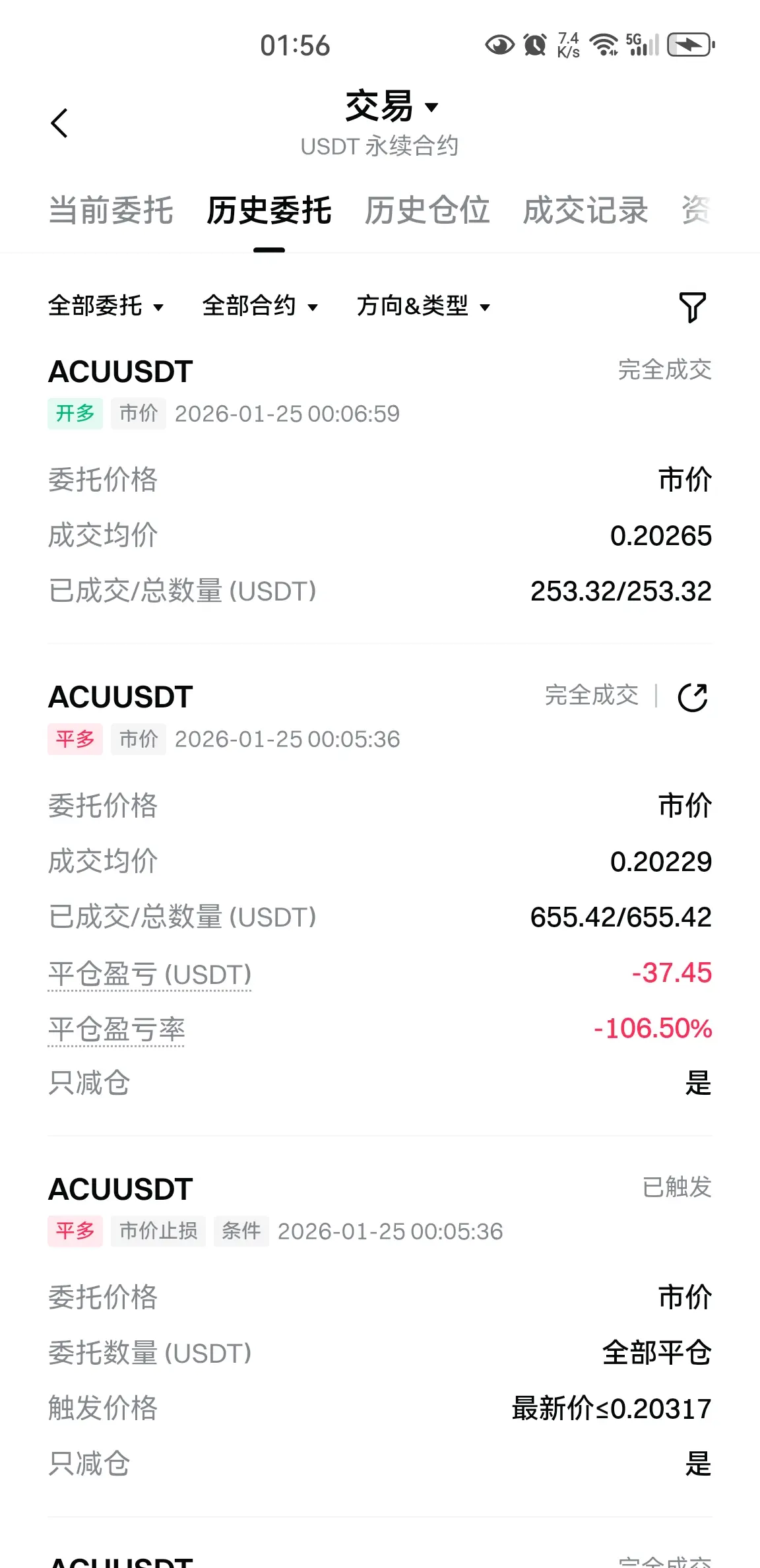This screenshot has height=1568, width=760.
Task: Expand the 全部合约 dropdown filter
Action: [x=260, y=306]
